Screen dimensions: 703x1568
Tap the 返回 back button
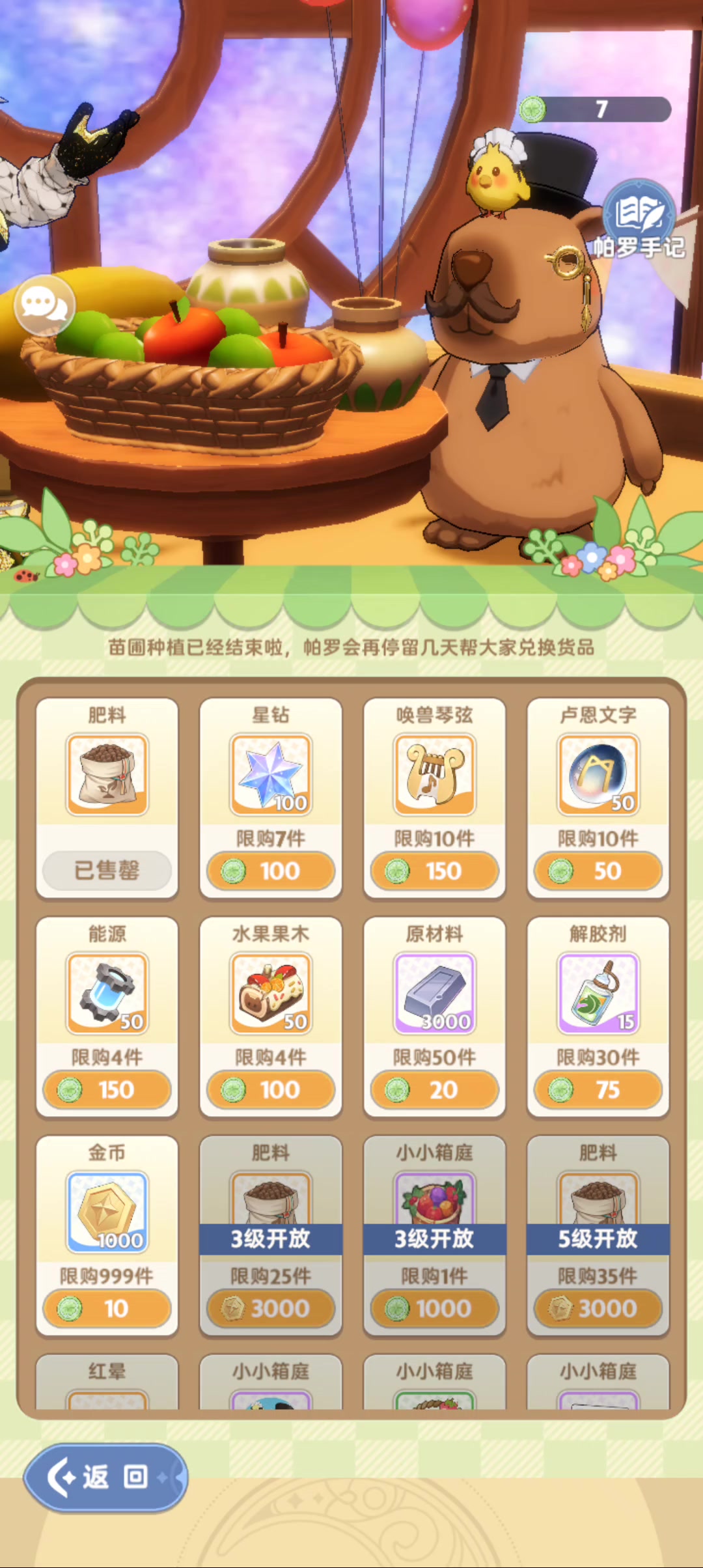coord(105,1477)
